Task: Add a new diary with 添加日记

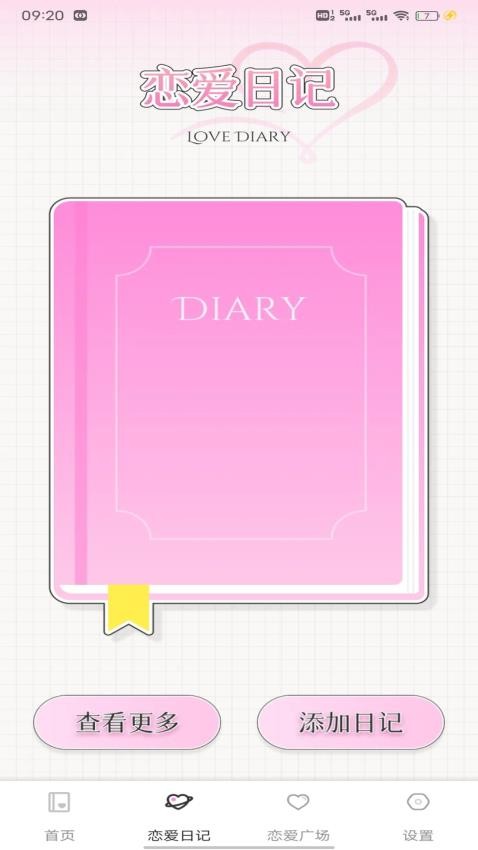Action: pos(351,722)
